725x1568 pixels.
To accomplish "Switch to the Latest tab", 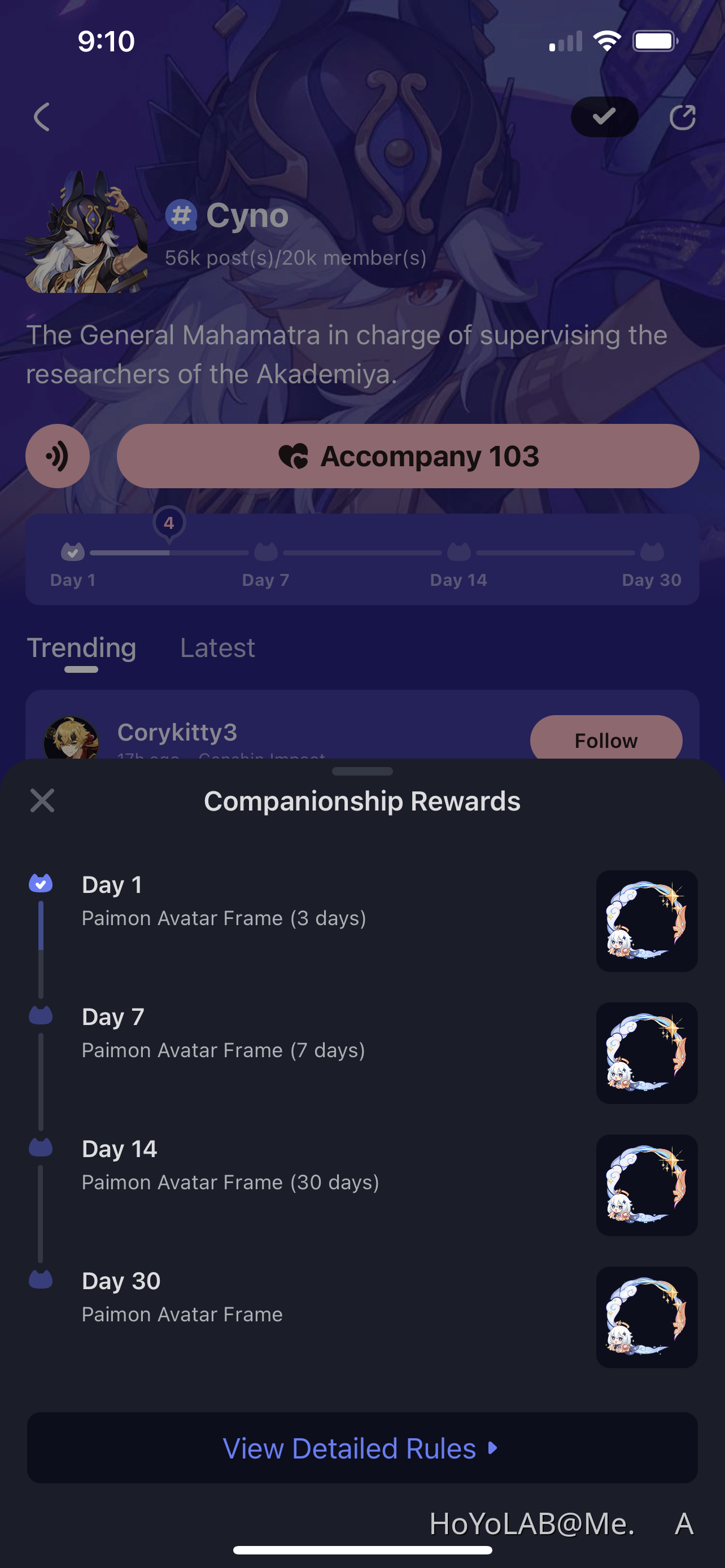I will coord(217,647).
